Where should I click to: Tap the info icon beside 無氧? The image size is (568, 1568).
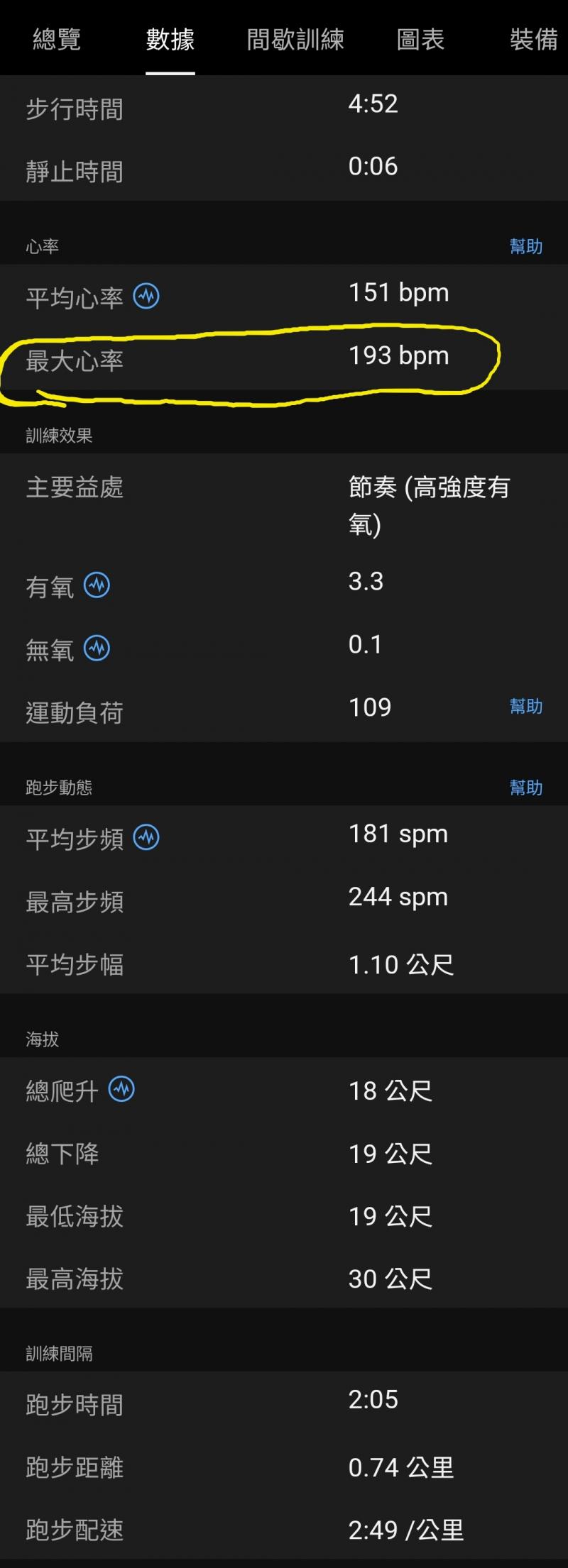(97, 648)
